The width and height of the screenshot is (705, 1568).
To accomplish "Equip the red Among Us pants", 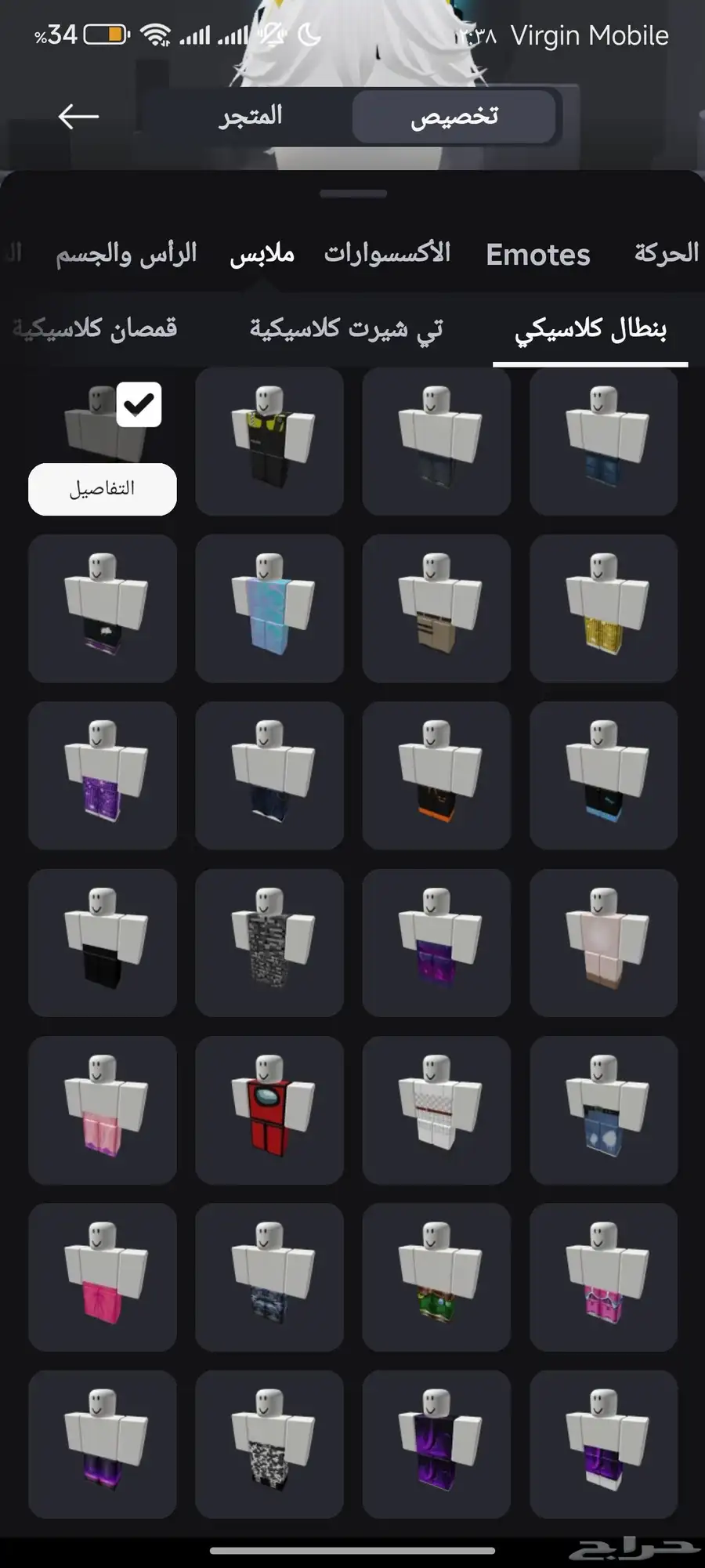I will point(269,1110).
